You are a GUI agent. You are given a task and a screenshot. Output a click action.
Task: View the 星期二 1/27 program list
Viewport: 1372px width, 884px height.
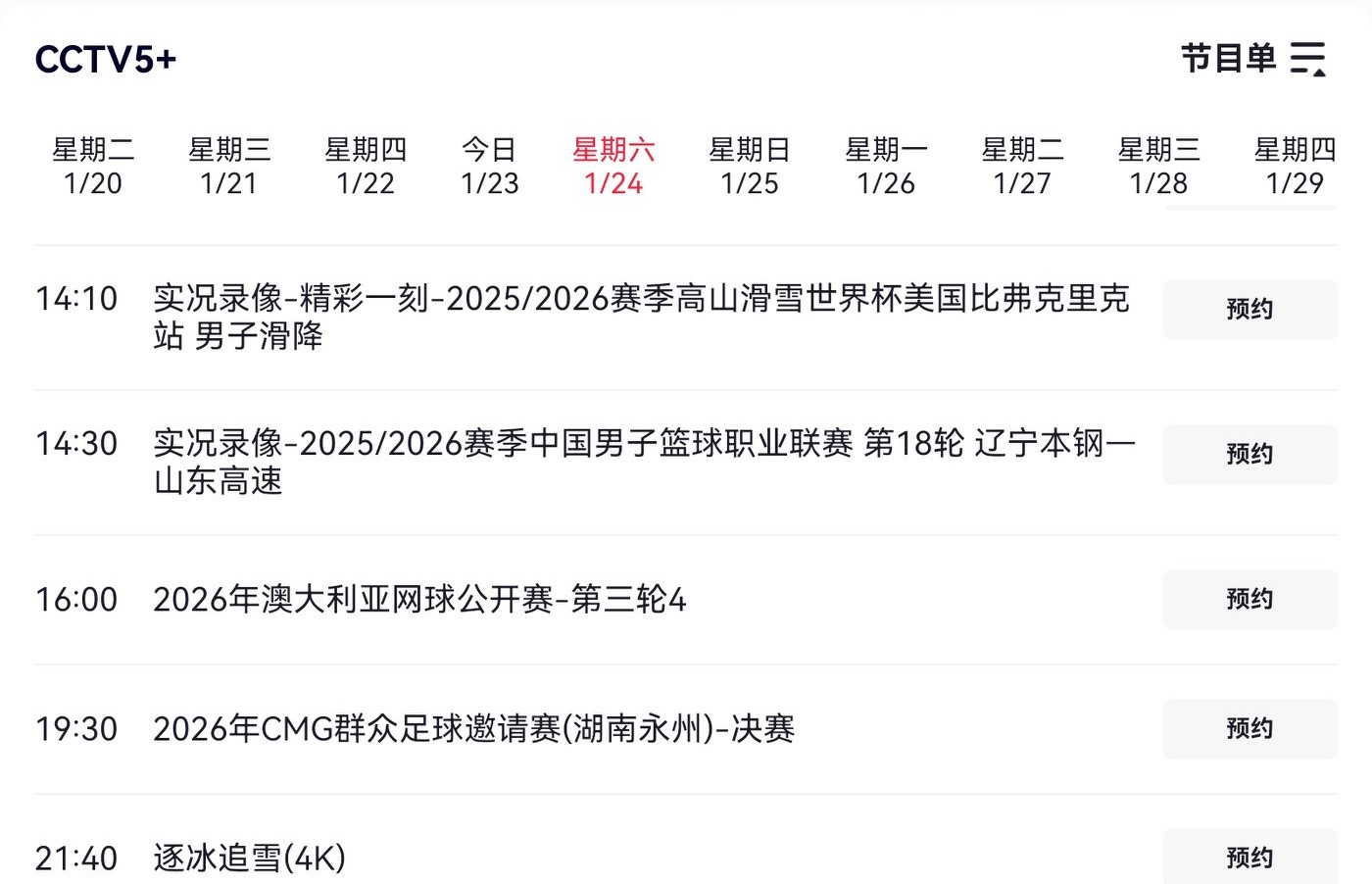tap(1022, 167)
